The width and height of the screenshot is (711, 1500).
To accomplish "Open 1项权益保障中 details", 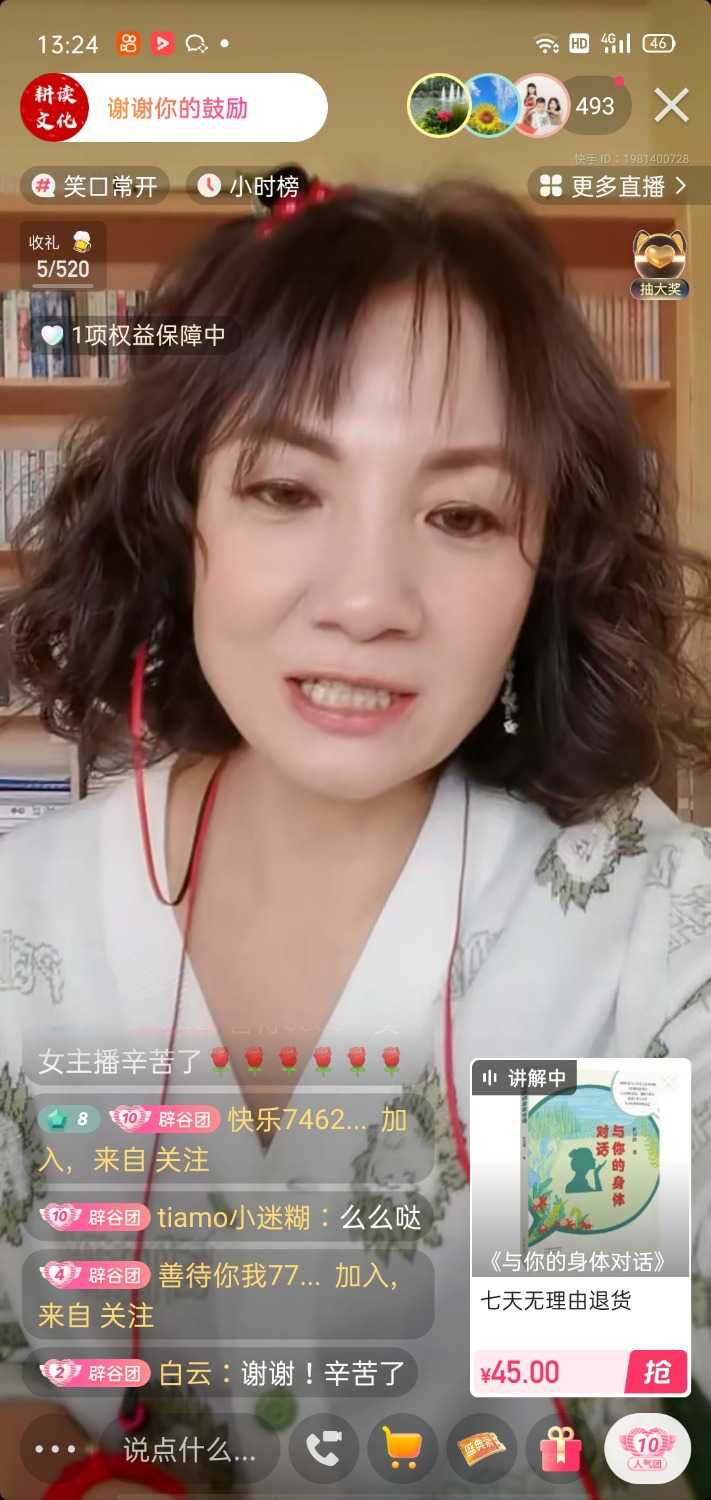I will (134, 336).
